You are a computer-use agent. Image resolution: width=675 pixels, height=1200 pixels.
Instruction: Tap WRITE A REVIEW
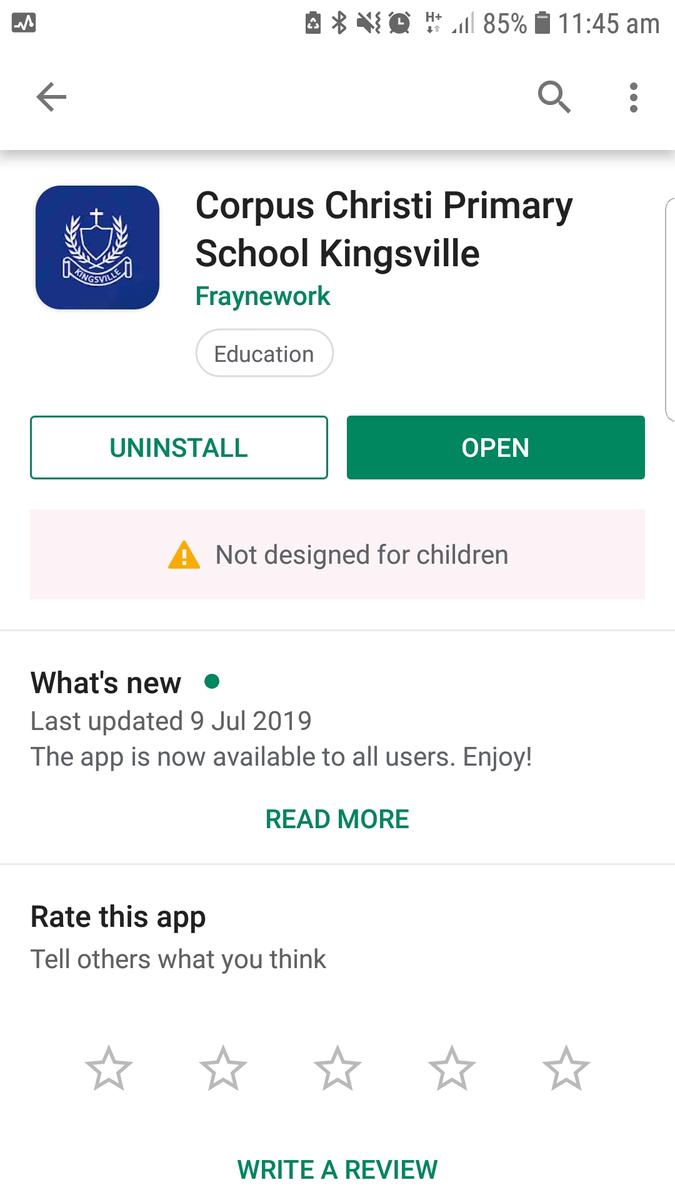337,1169
